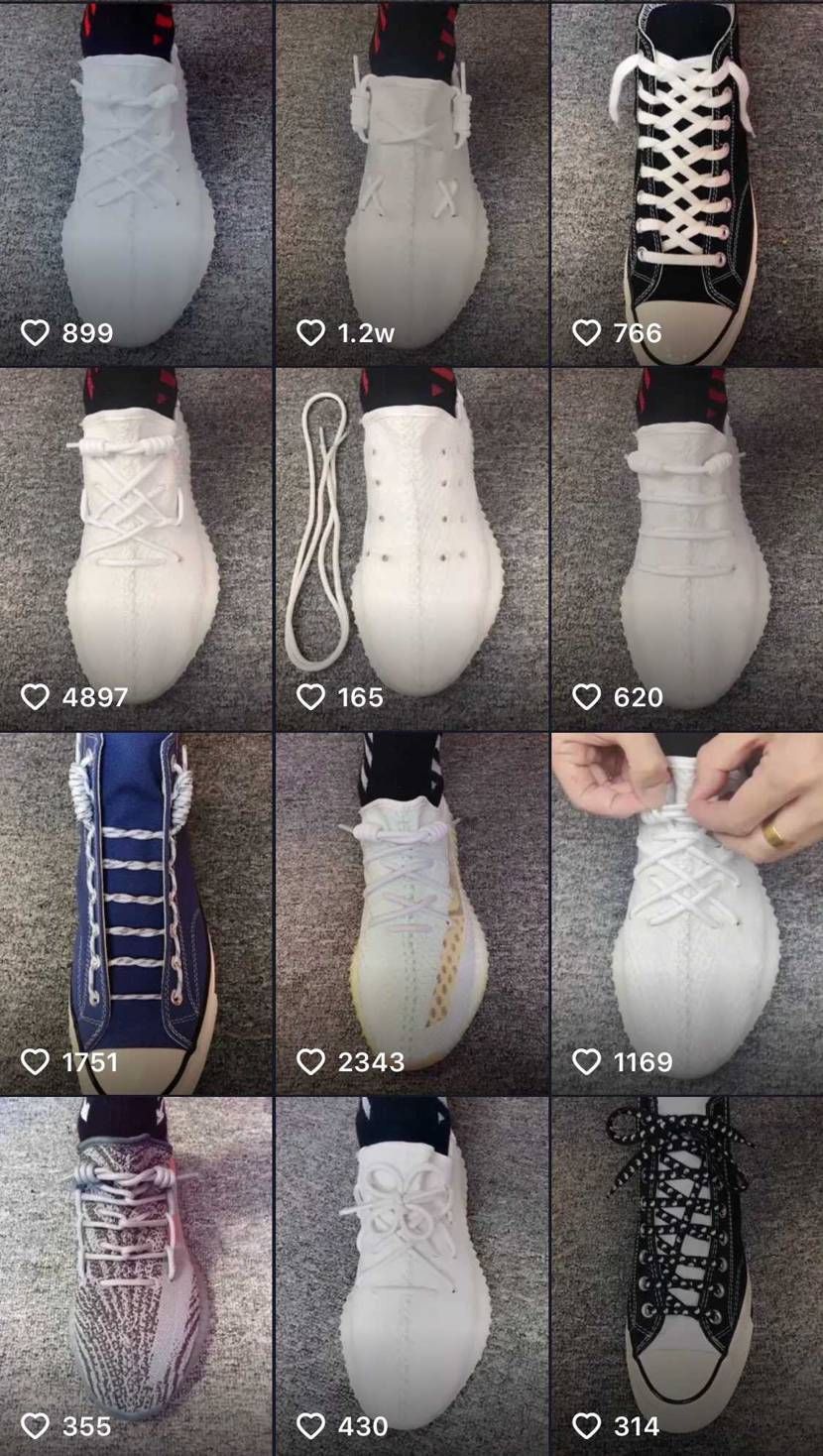Open the video with 899 likes
Image resolution: width=823 pixels, height=1456 pixels.
point(137,183)
